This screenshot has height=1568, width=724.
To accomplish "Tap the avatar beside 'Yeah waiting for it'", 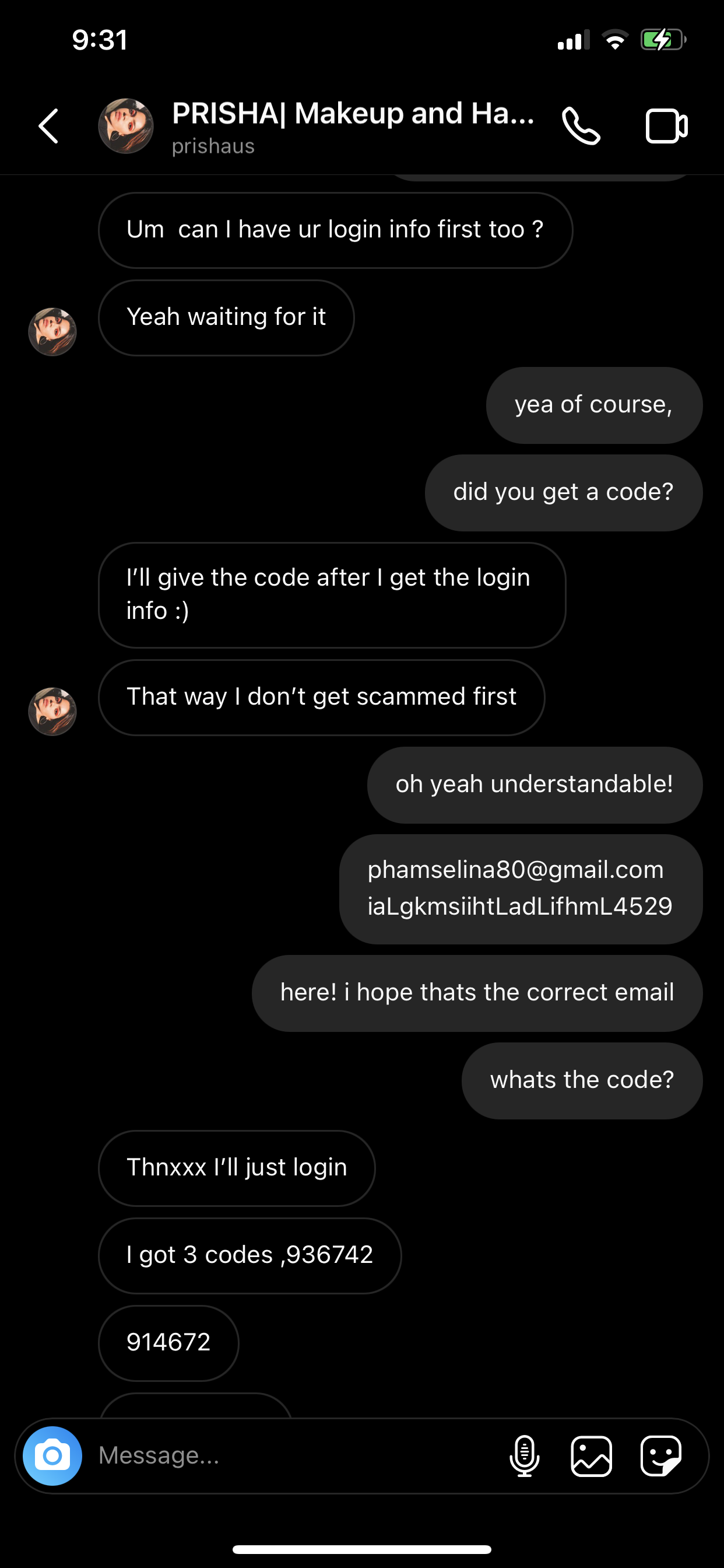I will [52, 332].
